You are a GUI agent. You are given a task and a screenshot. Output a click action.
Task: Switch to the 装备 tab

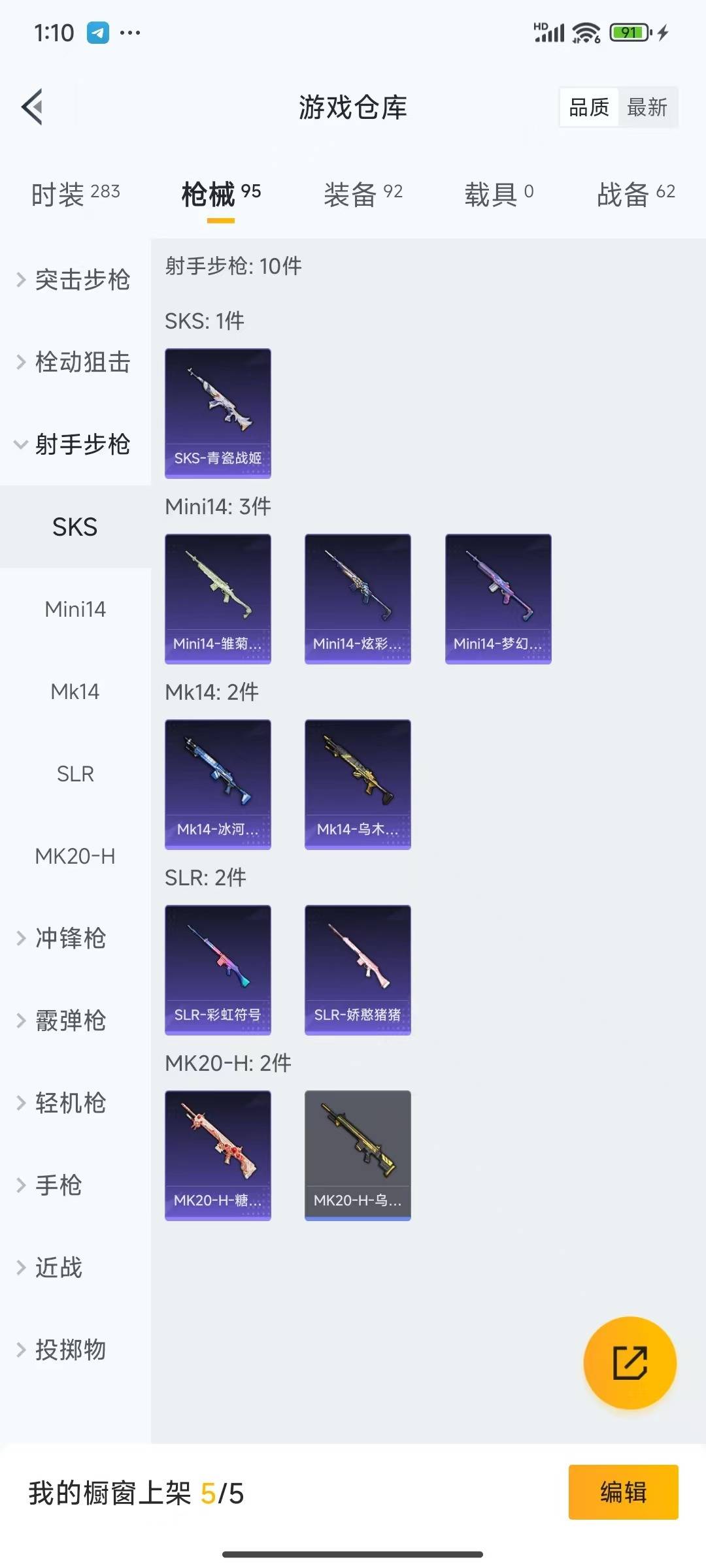coord(363,193)
